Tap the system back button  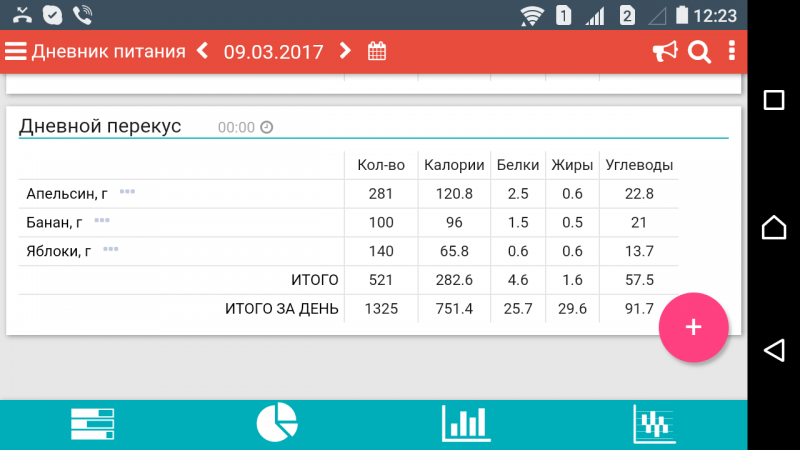(x=774, y=349)
